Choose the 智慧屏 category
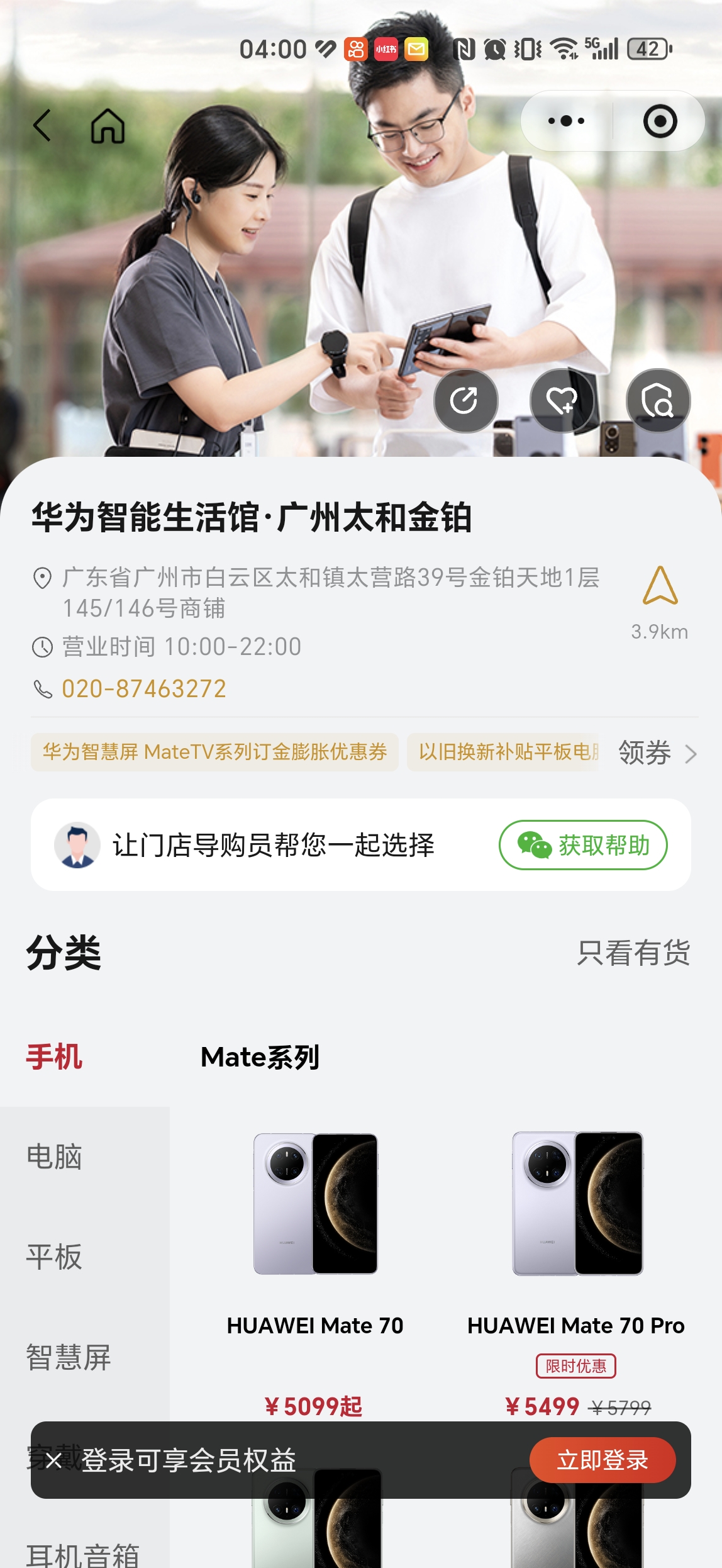This screenshot has height=1568, width=722. [x=68, y=1357]
